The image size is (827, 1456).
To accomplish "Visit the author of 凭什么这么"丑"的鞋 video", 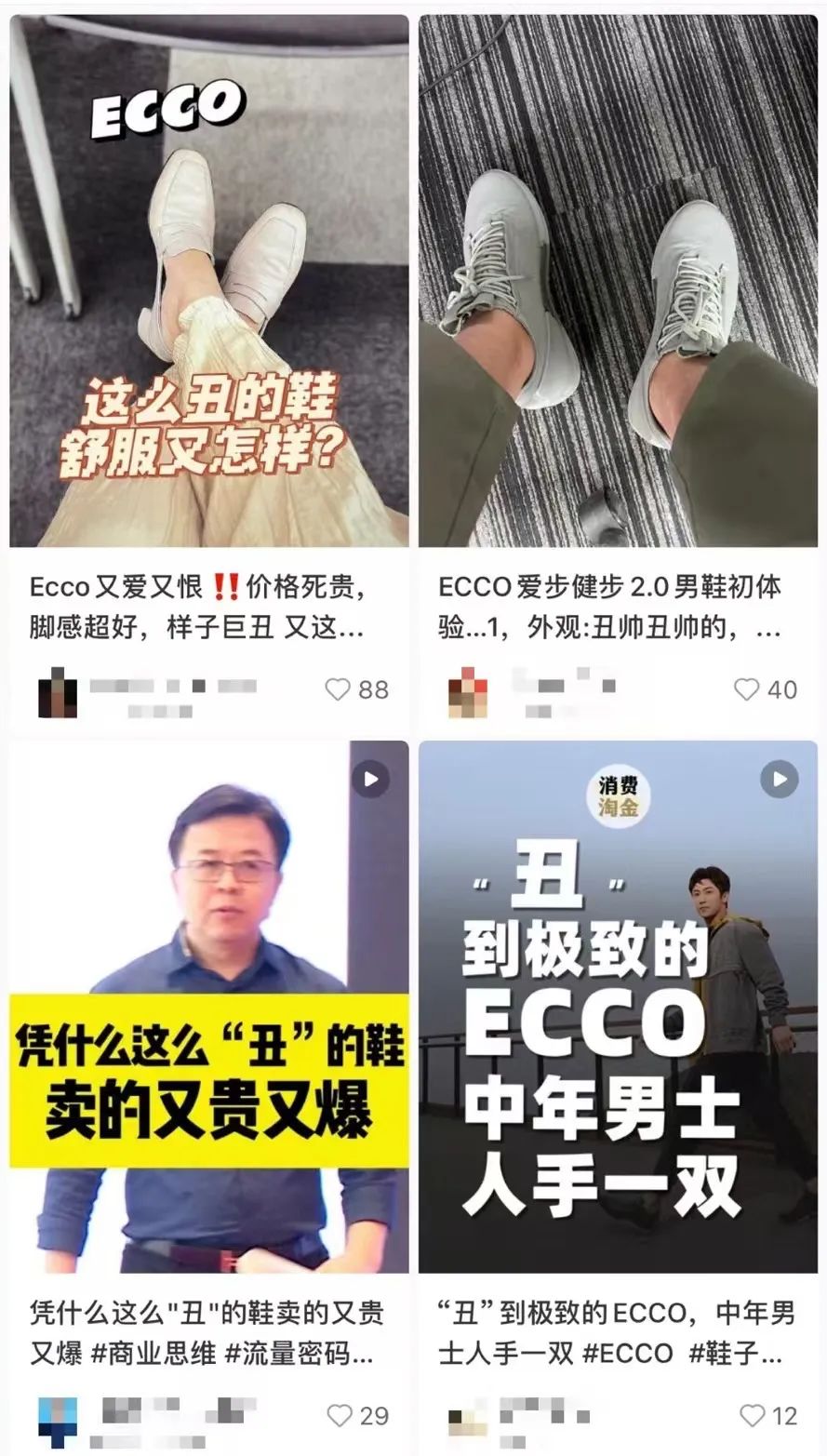I will (x=58, y=1420).
